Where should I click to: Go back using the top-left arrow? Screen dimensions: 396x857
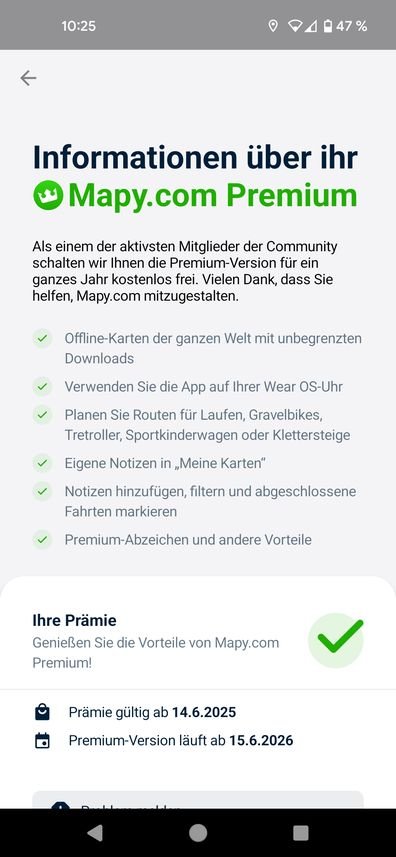(x=28, y=78)
